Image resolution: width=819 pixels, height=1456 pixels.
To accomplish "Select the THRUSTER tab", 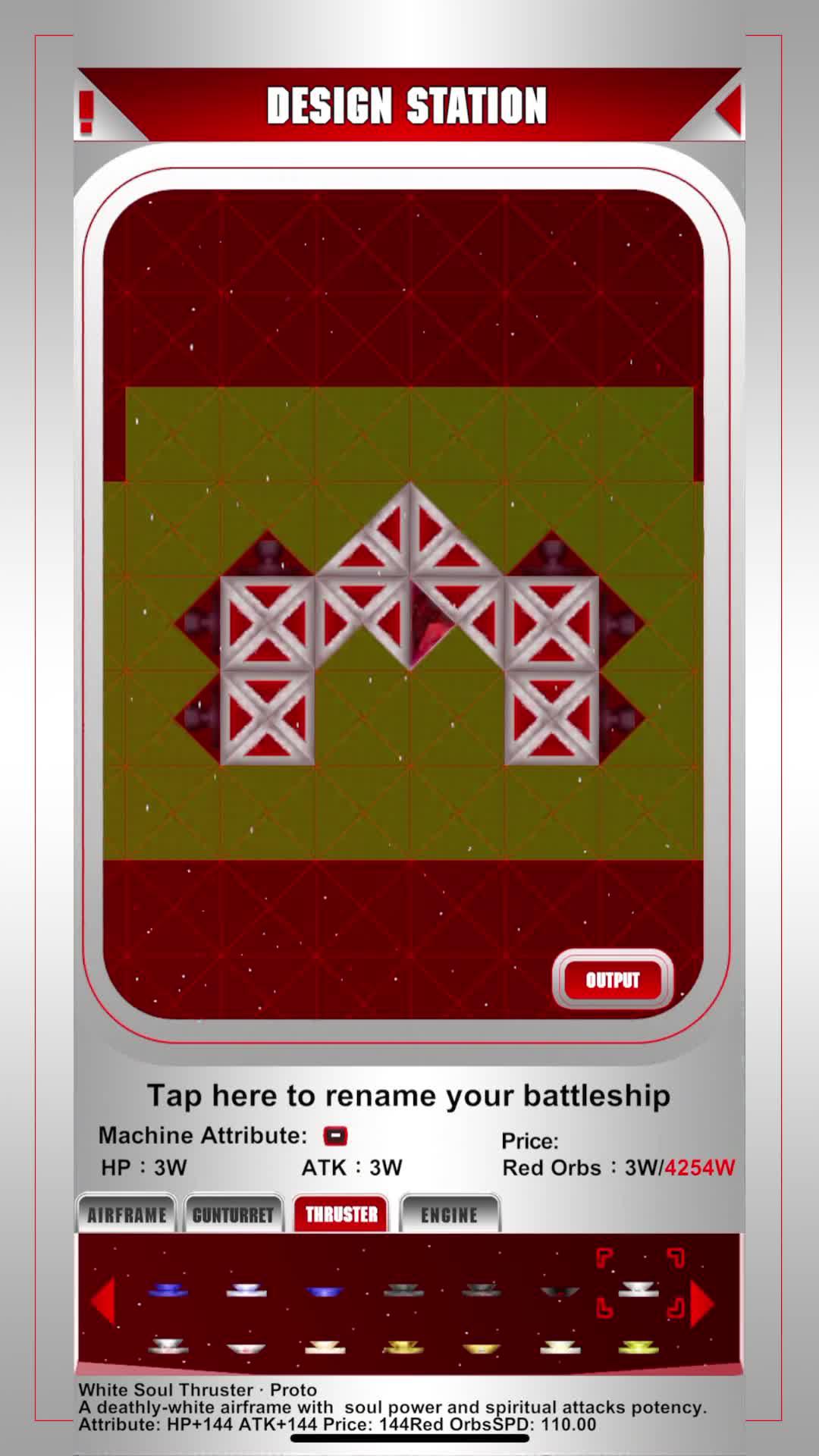I will 341,1214.
